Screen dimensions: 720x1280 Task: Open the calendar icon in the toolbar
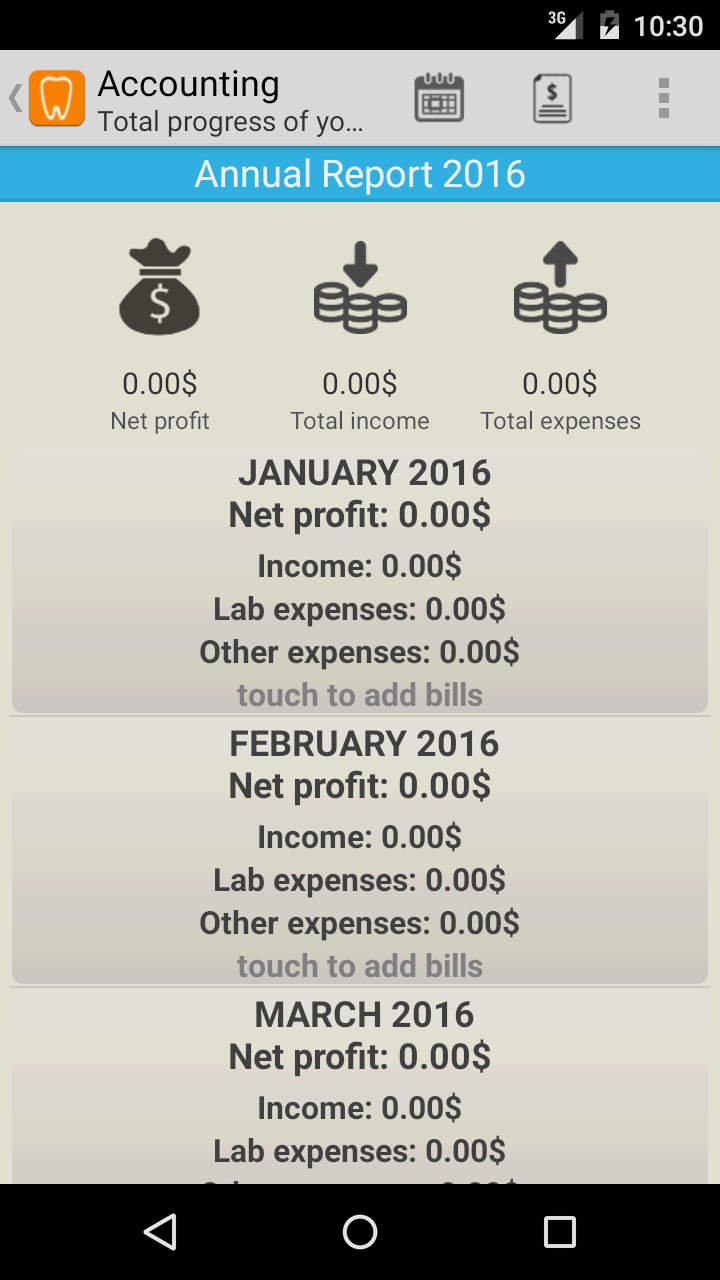pos(439,98)
